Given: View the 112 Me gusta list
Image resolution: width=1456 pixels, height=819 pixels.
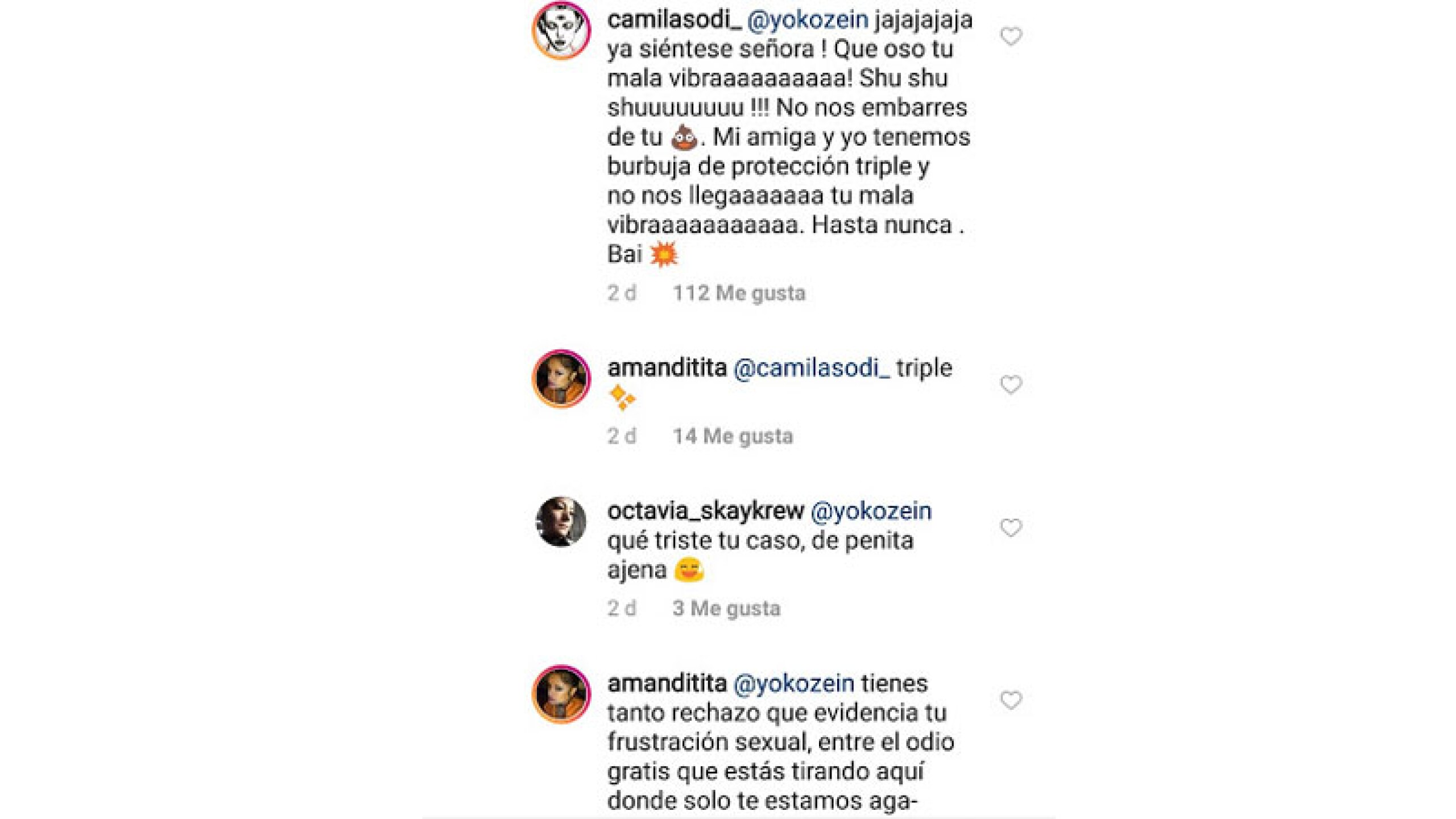Looking at the screenshot, I should pos(739,293).
